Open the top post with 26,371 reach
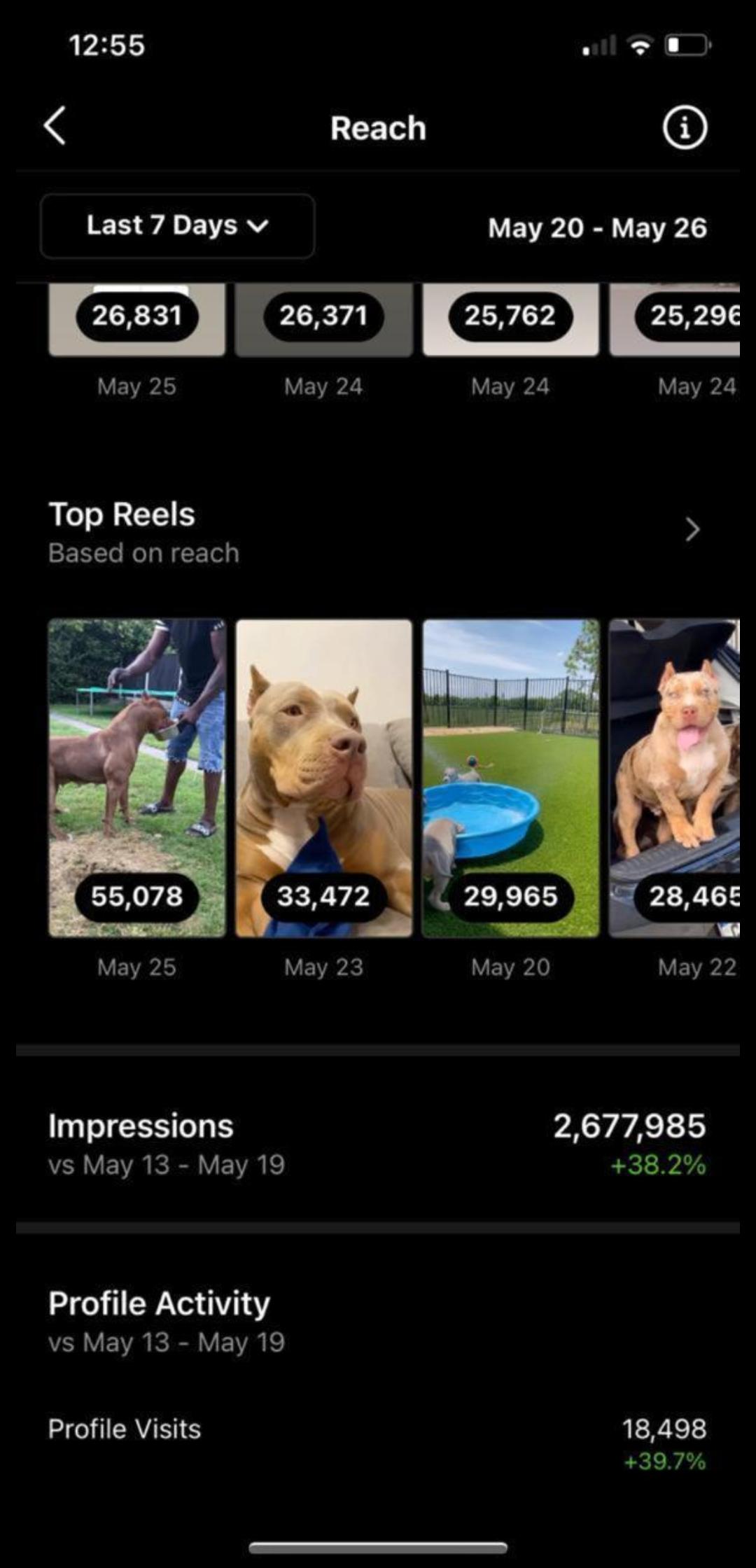The width and height of the screenshot is (756, 1568). click(x=324, y=319)
